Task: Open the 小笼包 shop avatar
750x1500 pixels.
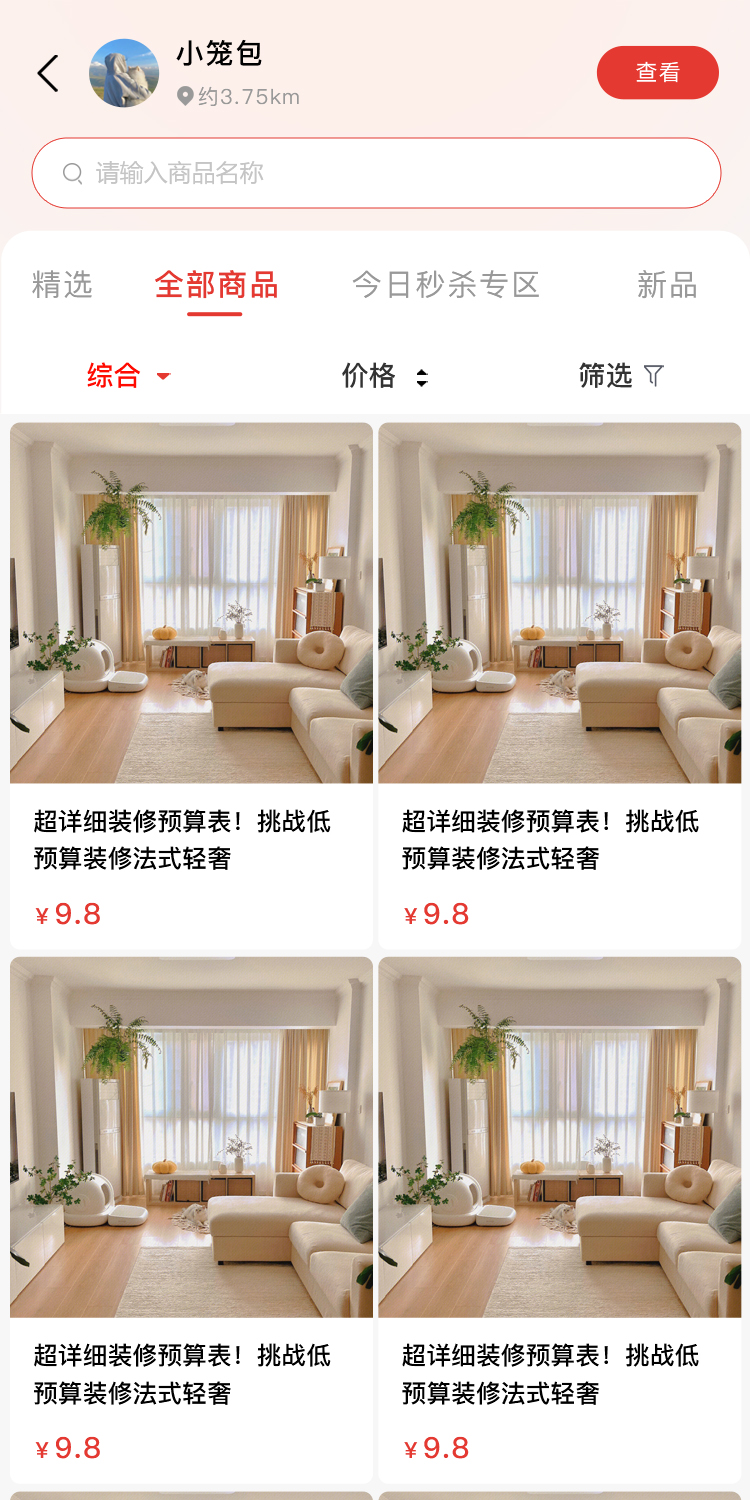Action: click(124, 73)
